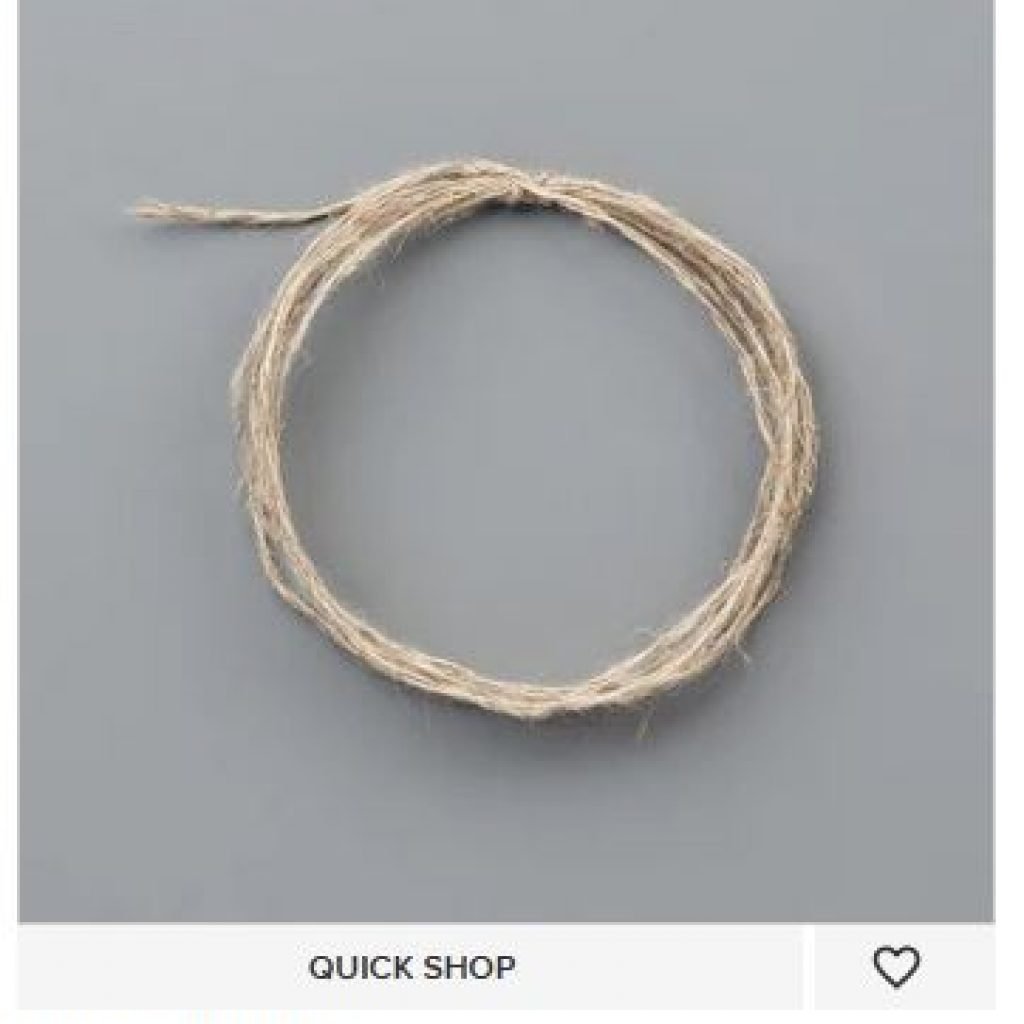Tap the Quick Shop button

coord(411,967)
